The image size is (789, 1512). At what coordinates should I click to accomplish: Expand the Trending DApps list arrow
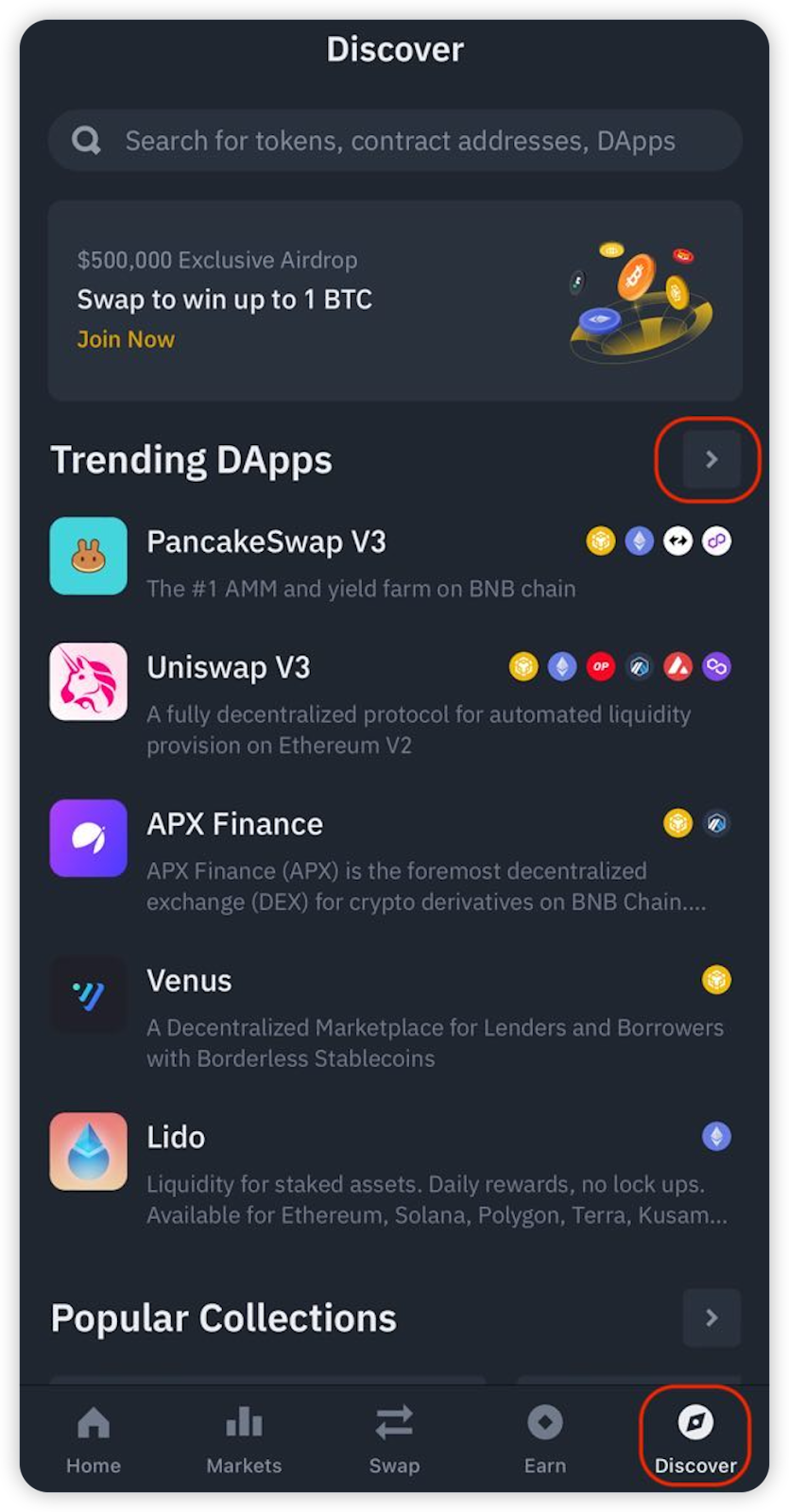click(x=711, y=459)
